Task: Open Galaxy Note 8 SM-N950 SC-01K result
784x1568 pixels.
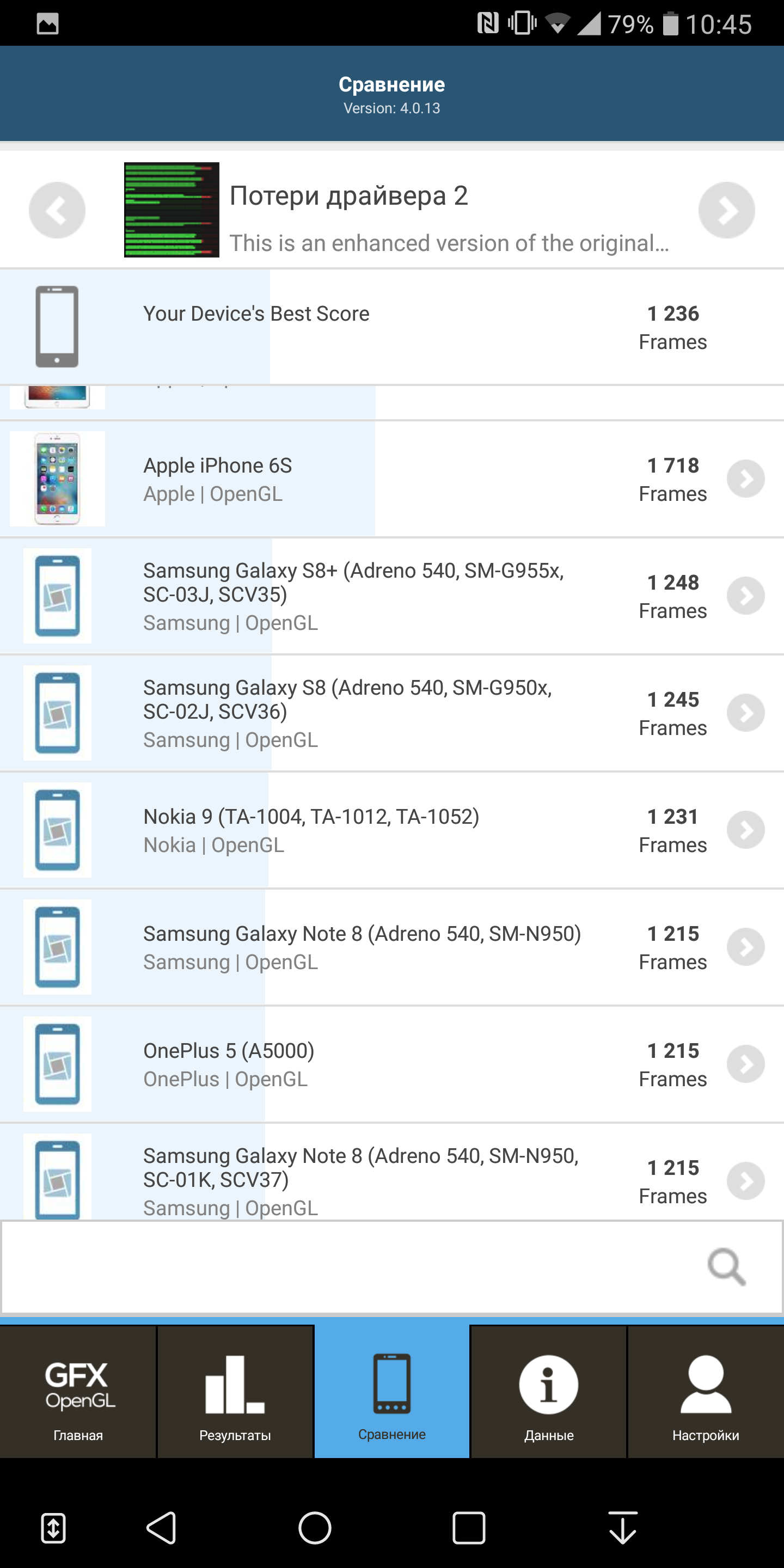Action: pyautogui.click(x=392, y=1172)
